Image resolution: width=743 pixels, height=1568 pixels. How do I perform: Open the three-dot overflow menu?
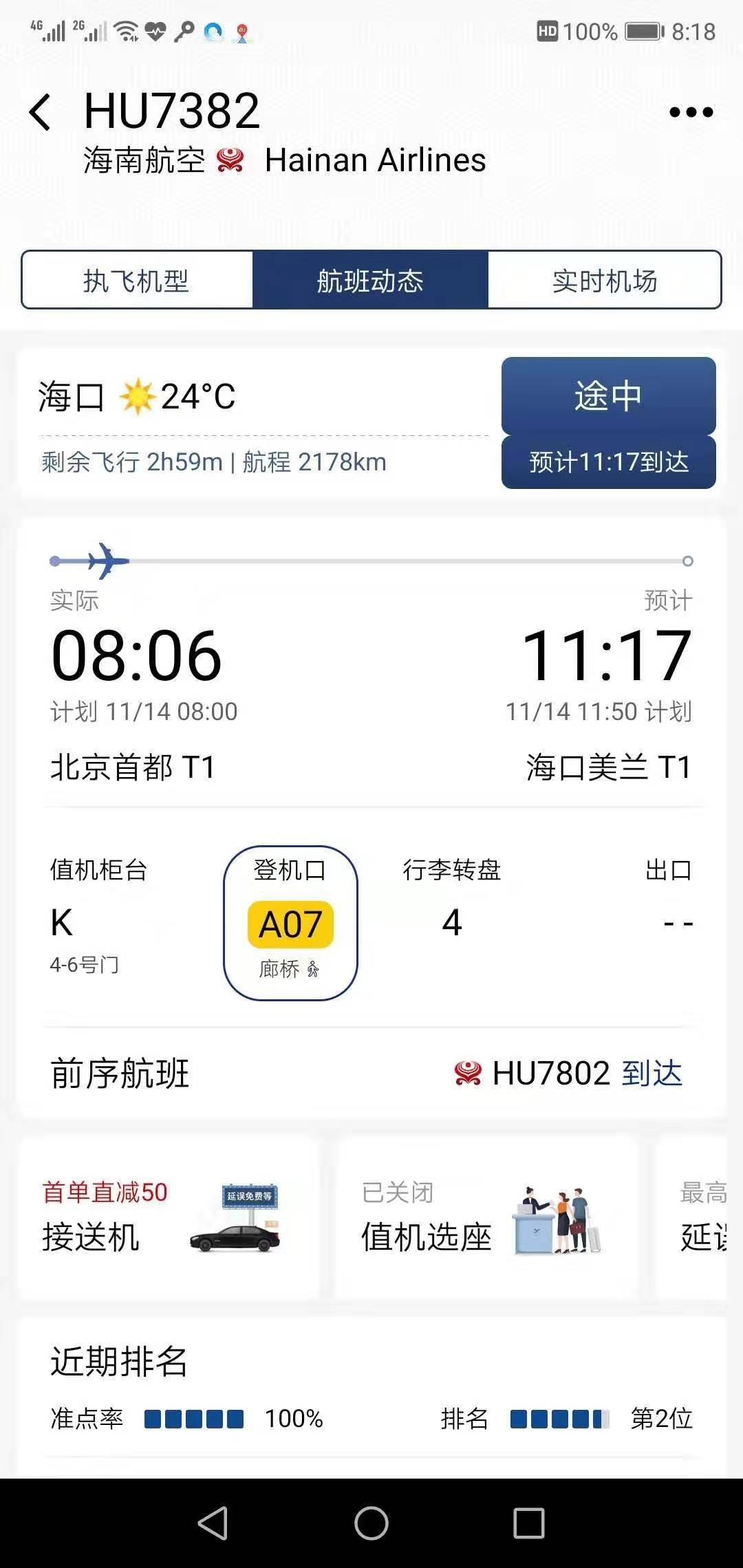[x=691, y=112]
